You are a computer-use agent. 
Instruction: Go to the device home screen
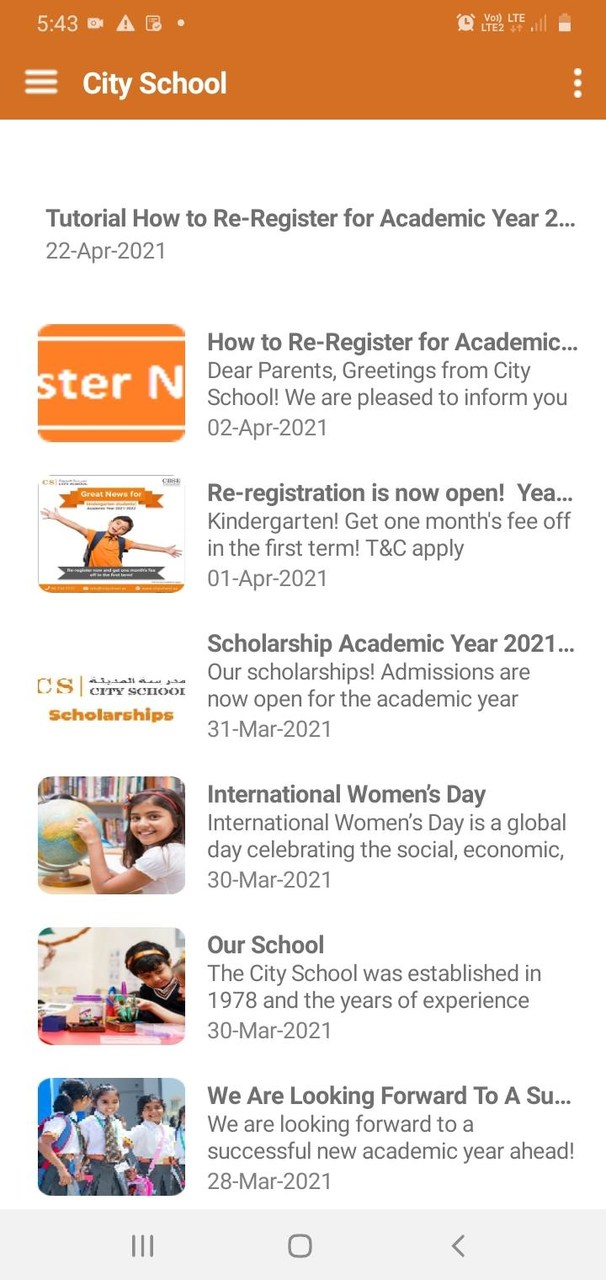(x=300, y=1245)
